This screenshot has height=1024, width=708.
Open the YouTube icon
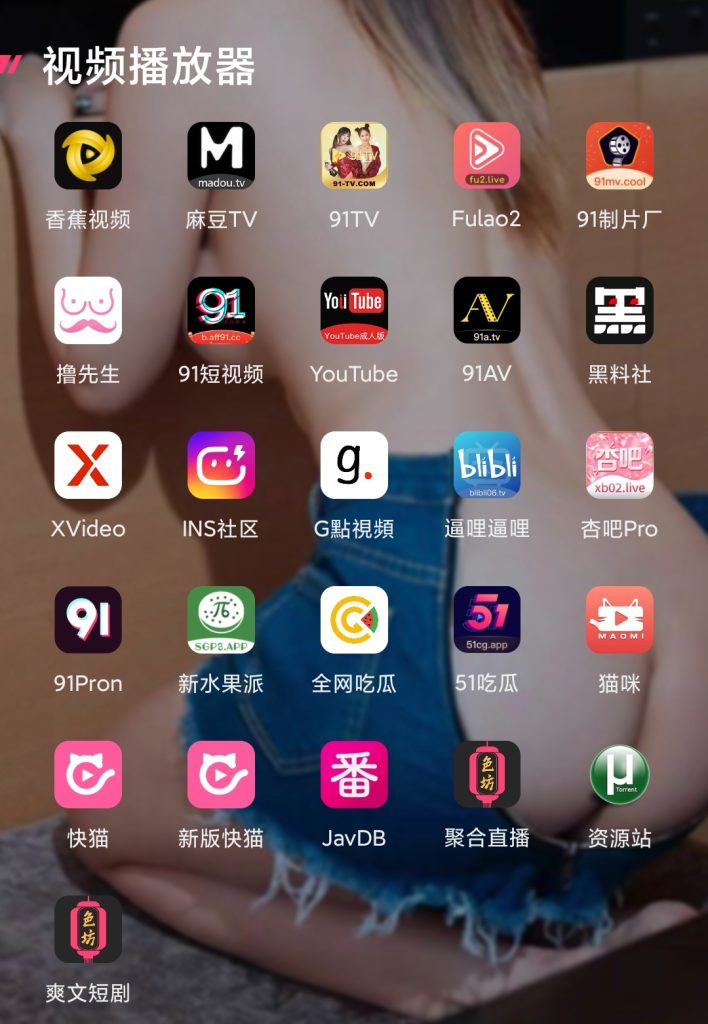354,311
